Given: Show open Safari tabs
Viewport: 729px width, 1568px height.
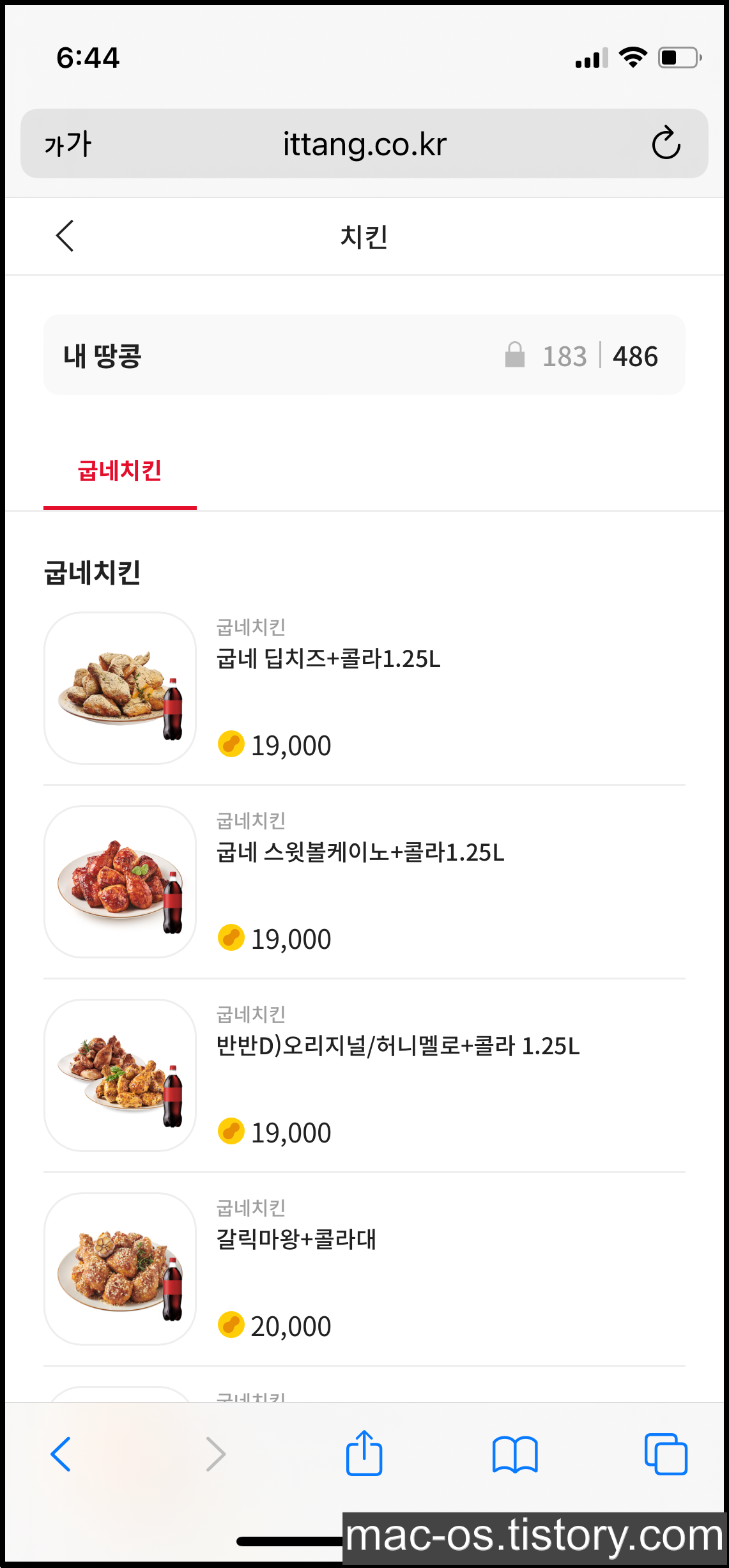Looking at the screenshot, I should (x=666, y=1454).
